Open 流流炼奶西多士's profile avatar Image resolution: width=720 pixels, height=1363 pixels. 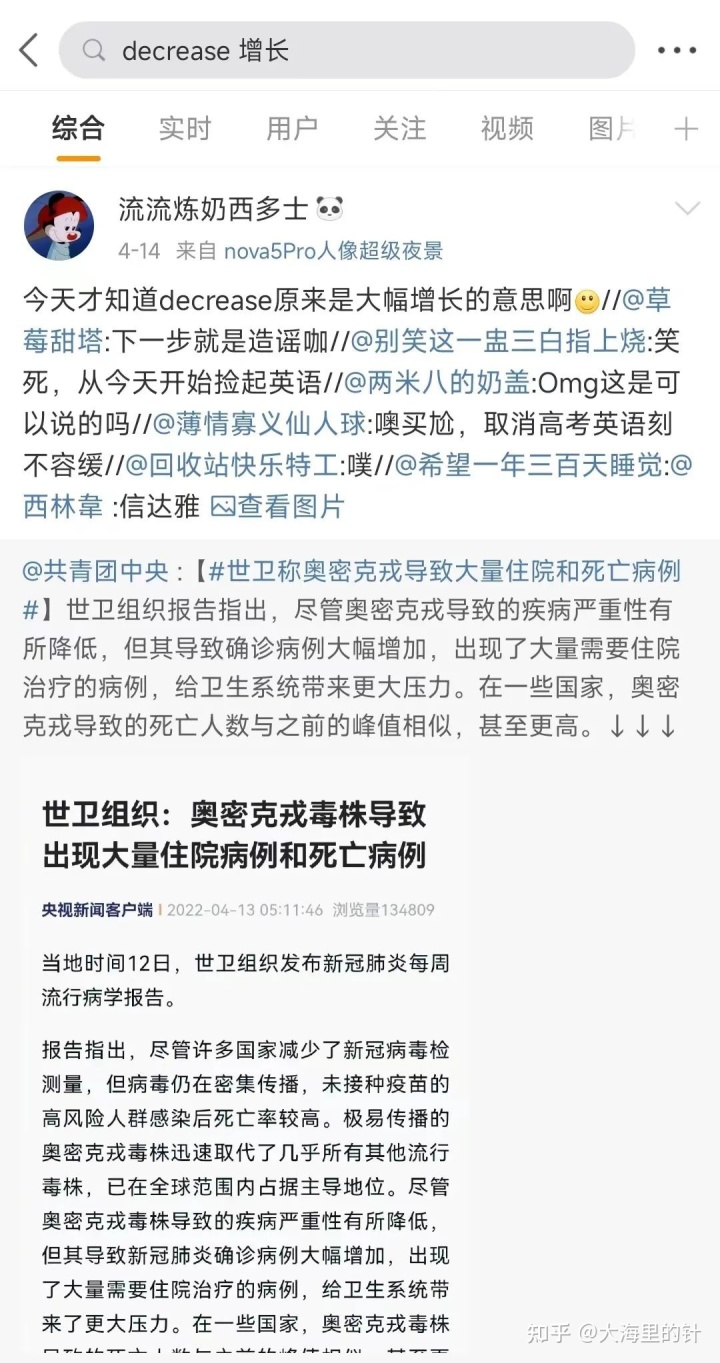point(58,225)
